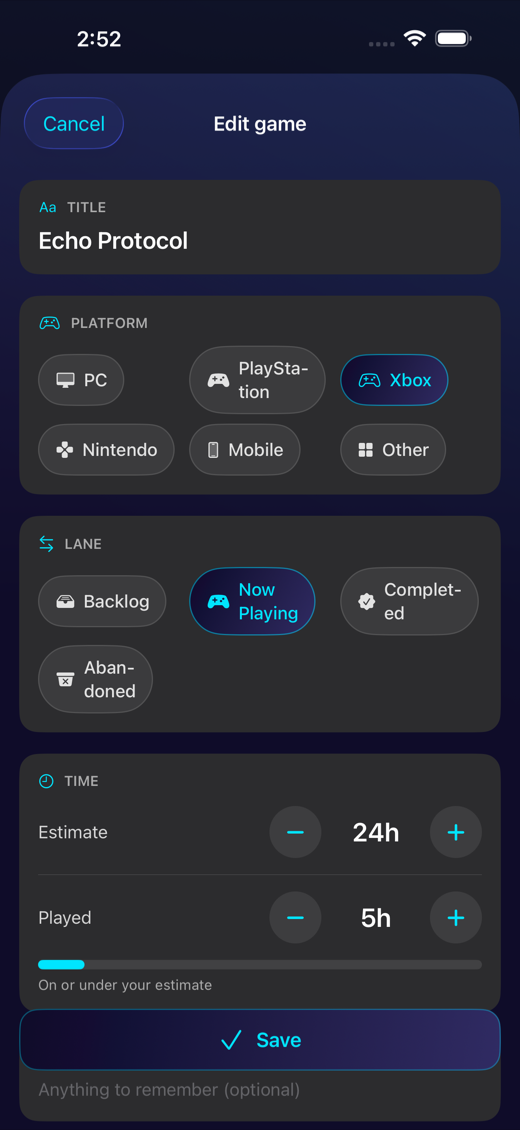Choose PlayStation as the platform
The height and width of the screenshot is (1130, 520).
257,380
